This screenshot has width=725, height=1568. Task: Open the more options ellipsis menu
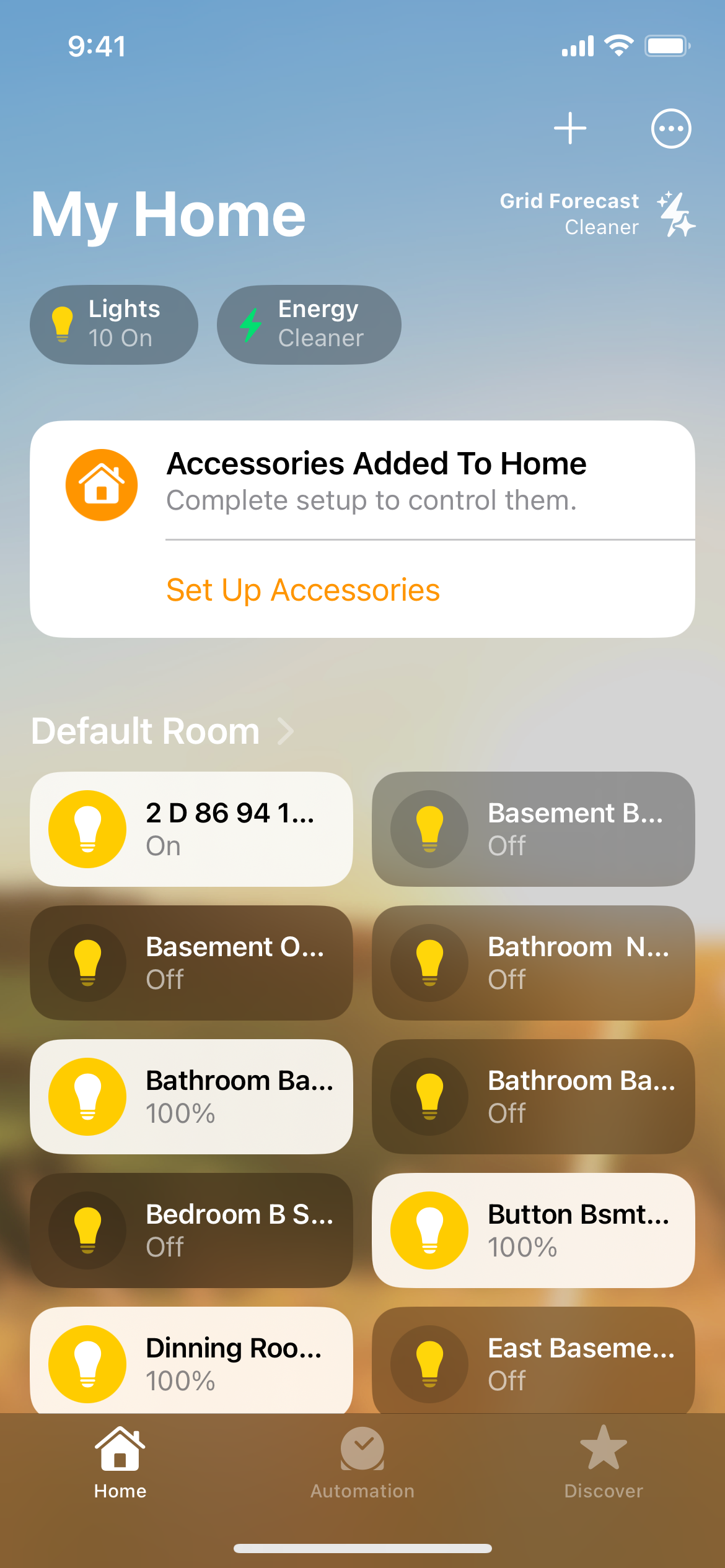(670, 129)
